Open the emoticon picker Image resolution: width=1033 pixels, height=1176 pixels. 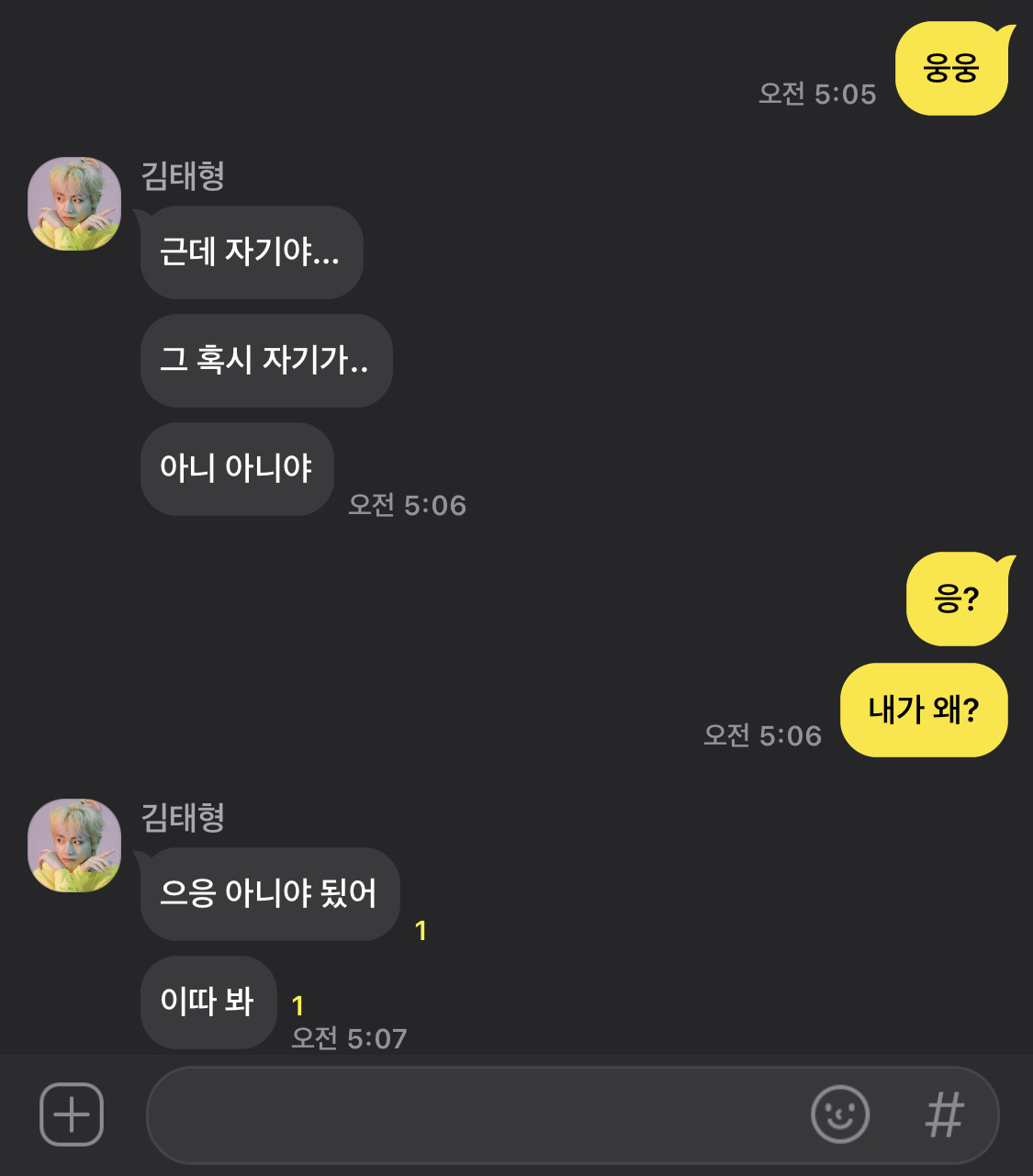click(x=839, y=1114)
